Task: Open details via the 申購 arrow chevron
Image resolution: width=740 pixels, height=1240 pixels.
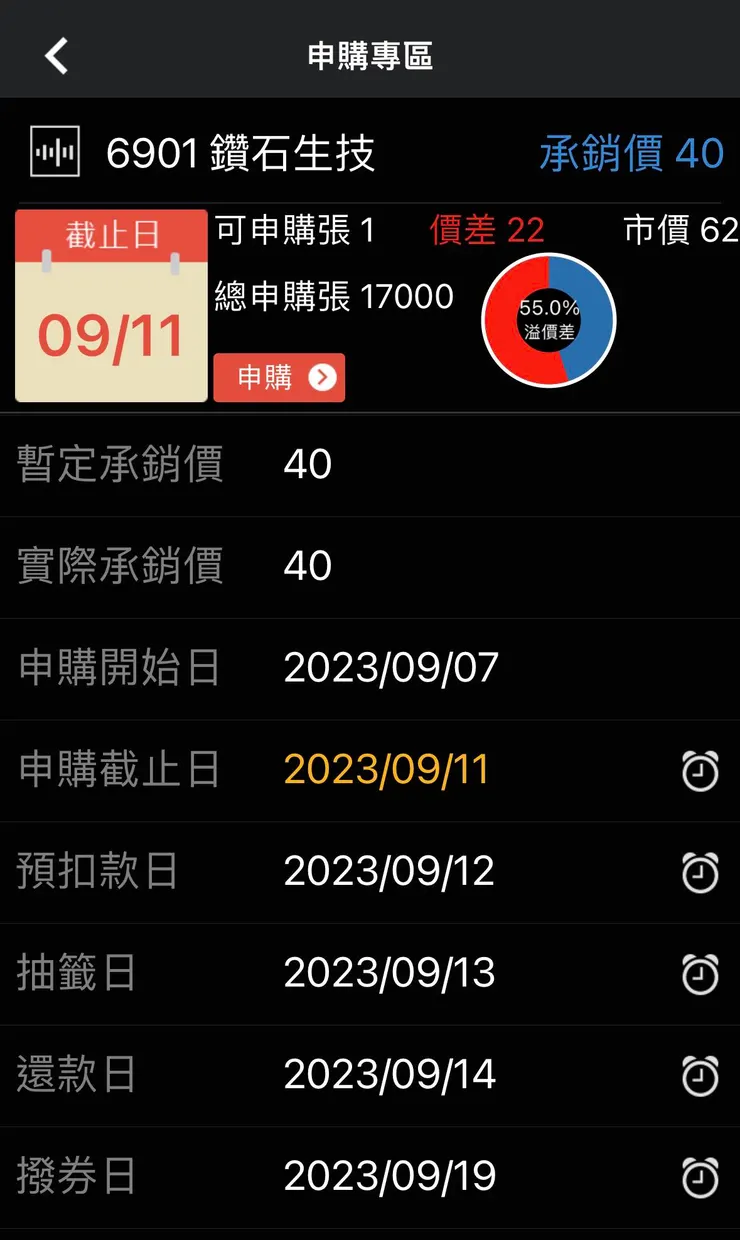Action: (323, 378)
